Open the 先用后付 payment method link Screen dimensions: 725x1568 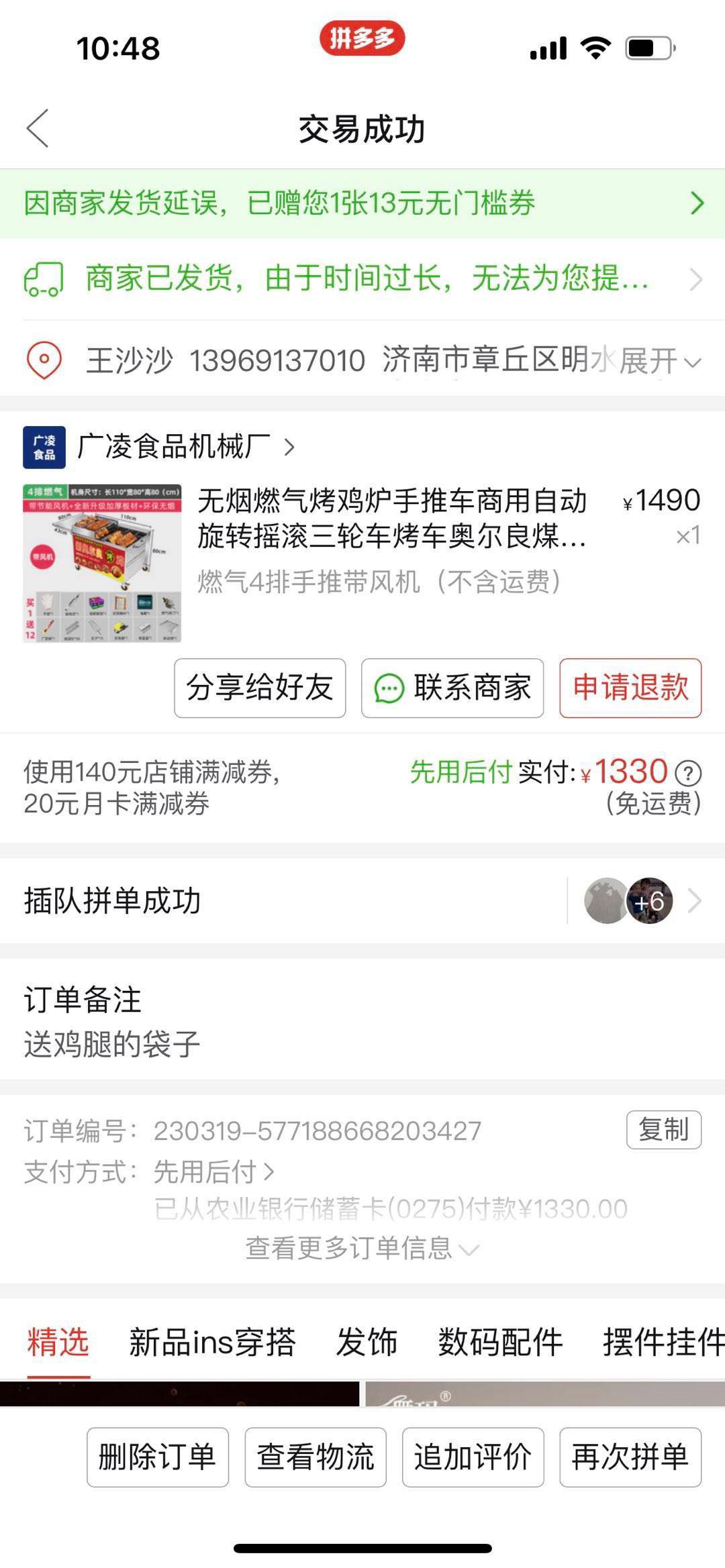click(x=213, y=1172)
